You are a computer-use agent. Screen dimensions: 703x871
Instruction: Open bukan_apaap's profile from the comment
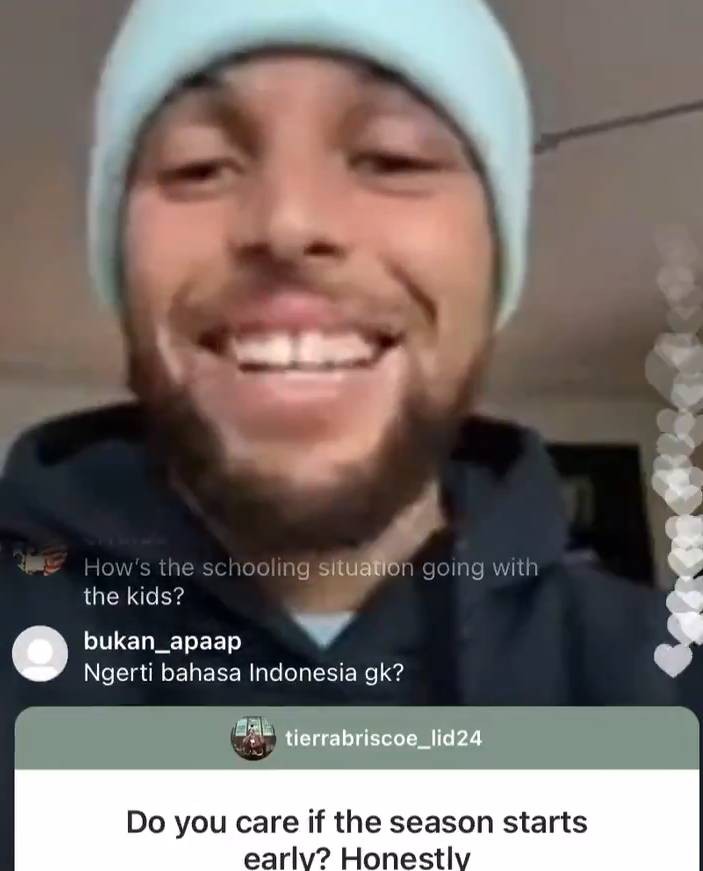coord(162,640)
